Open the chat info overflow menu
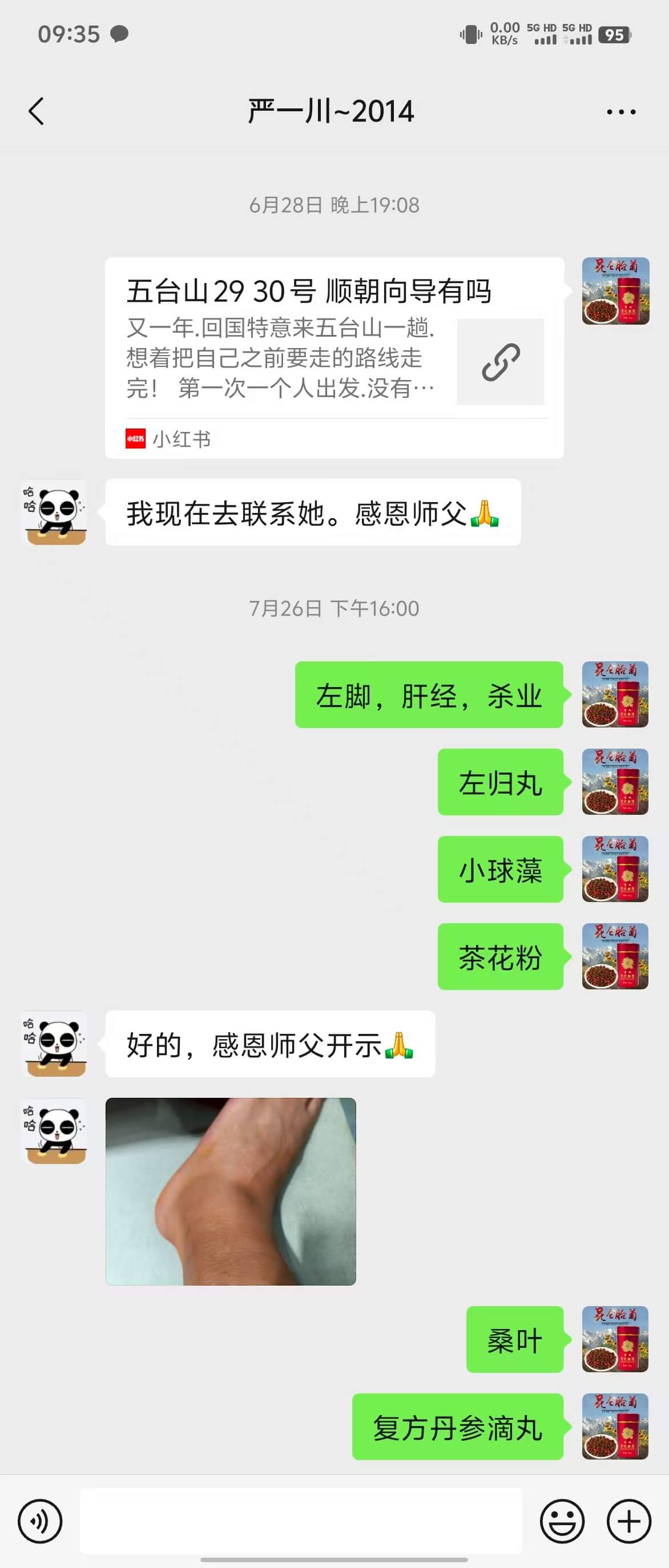This screenshot has height=1568, width=669. [x=621, y=112]
